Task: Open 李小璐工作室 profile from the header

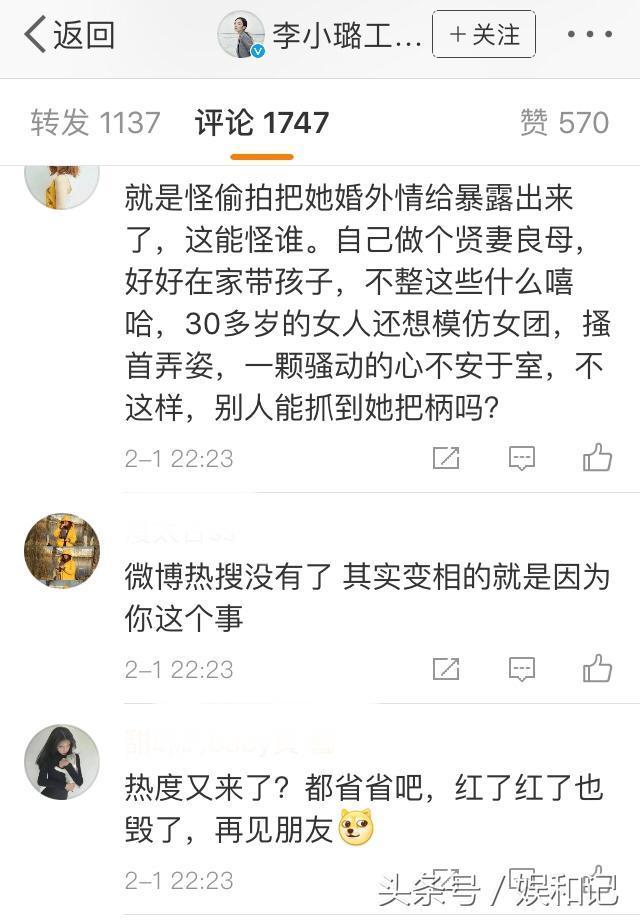Action: (x=320, y=36)
